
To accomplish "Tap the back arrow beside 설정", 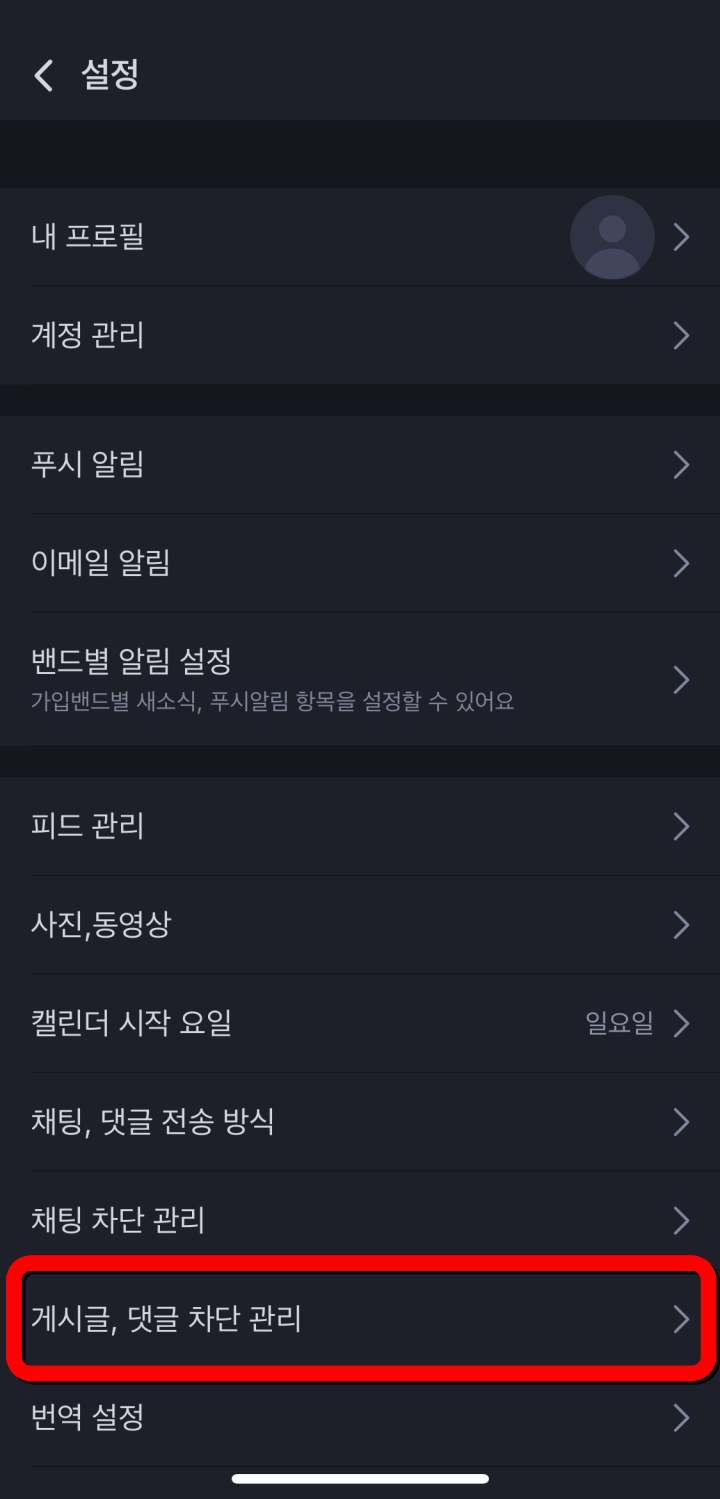I will [x=42, y=75].
